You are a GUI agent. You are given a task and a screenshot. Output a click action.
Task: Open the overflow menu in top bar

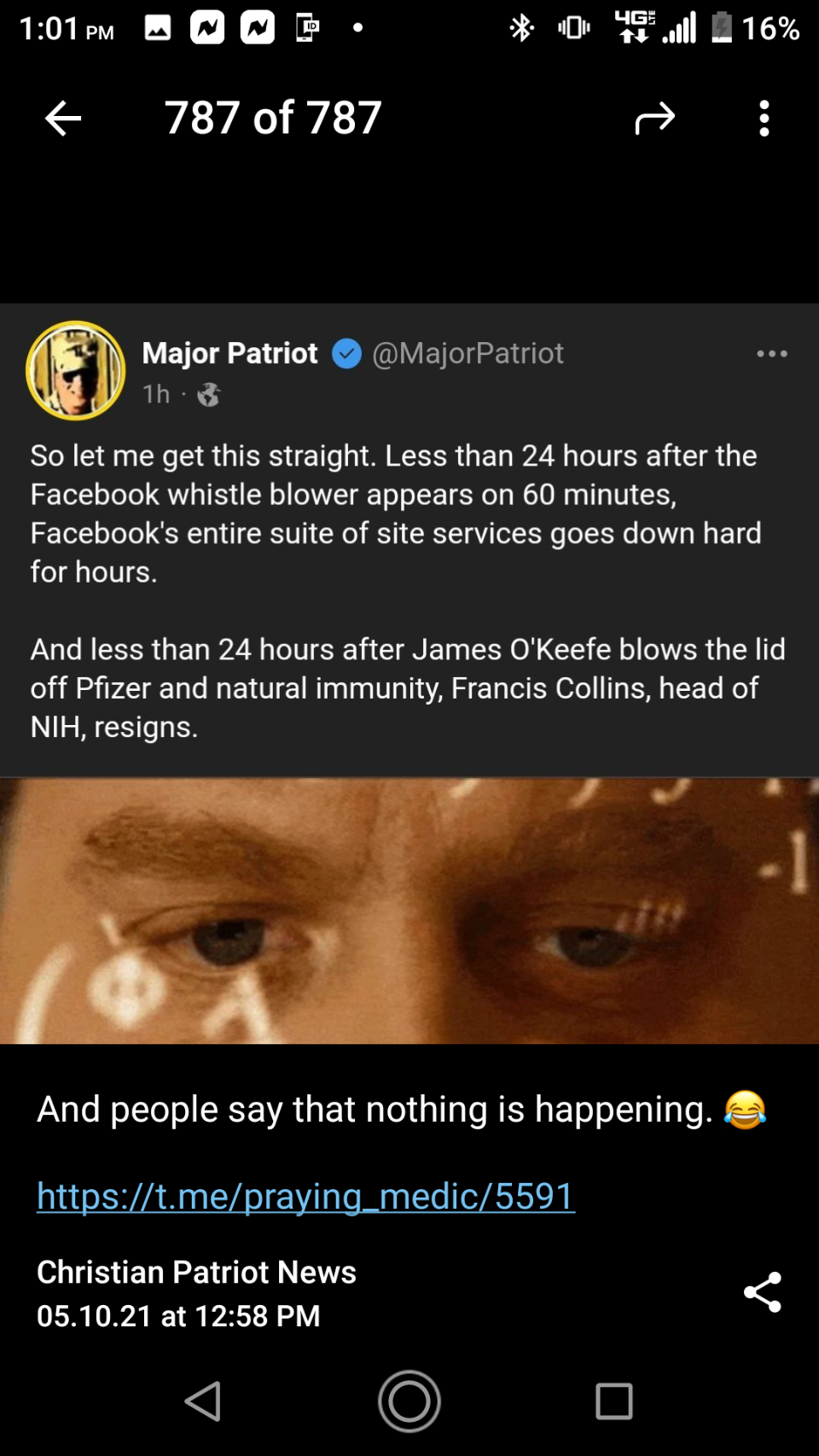(764, 119)
